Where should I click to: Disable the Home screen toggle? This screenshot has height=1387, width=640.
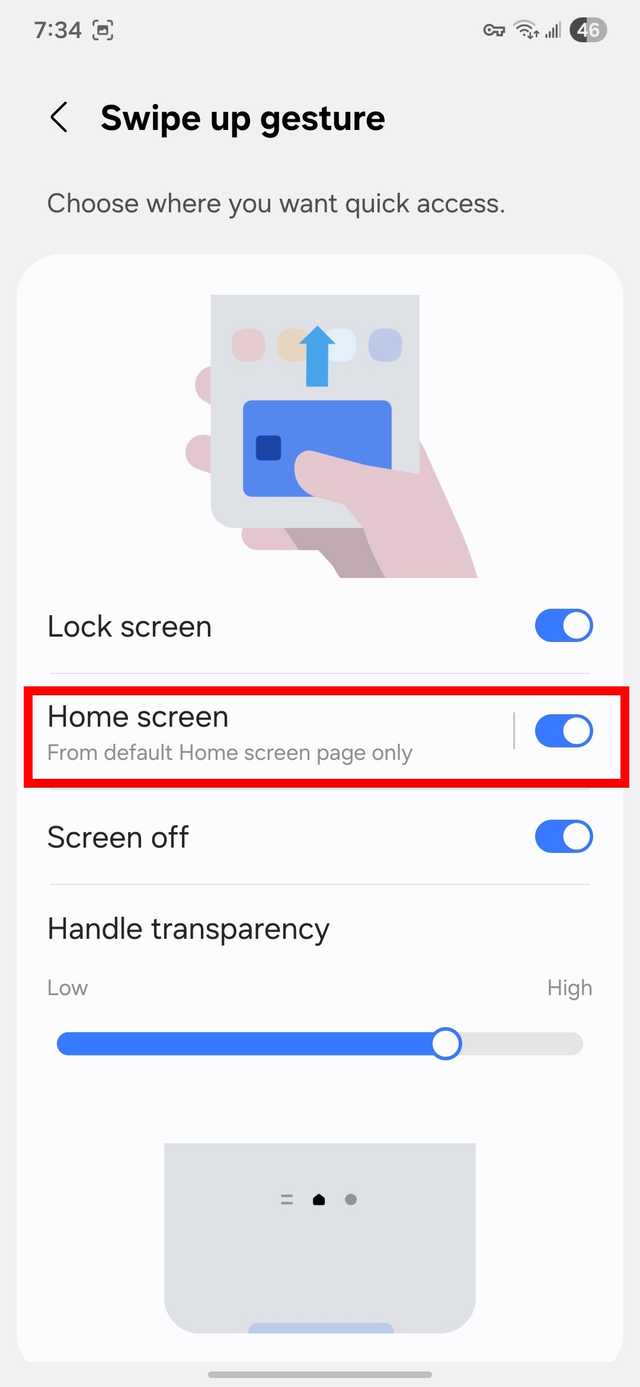(x=563, y=732)
